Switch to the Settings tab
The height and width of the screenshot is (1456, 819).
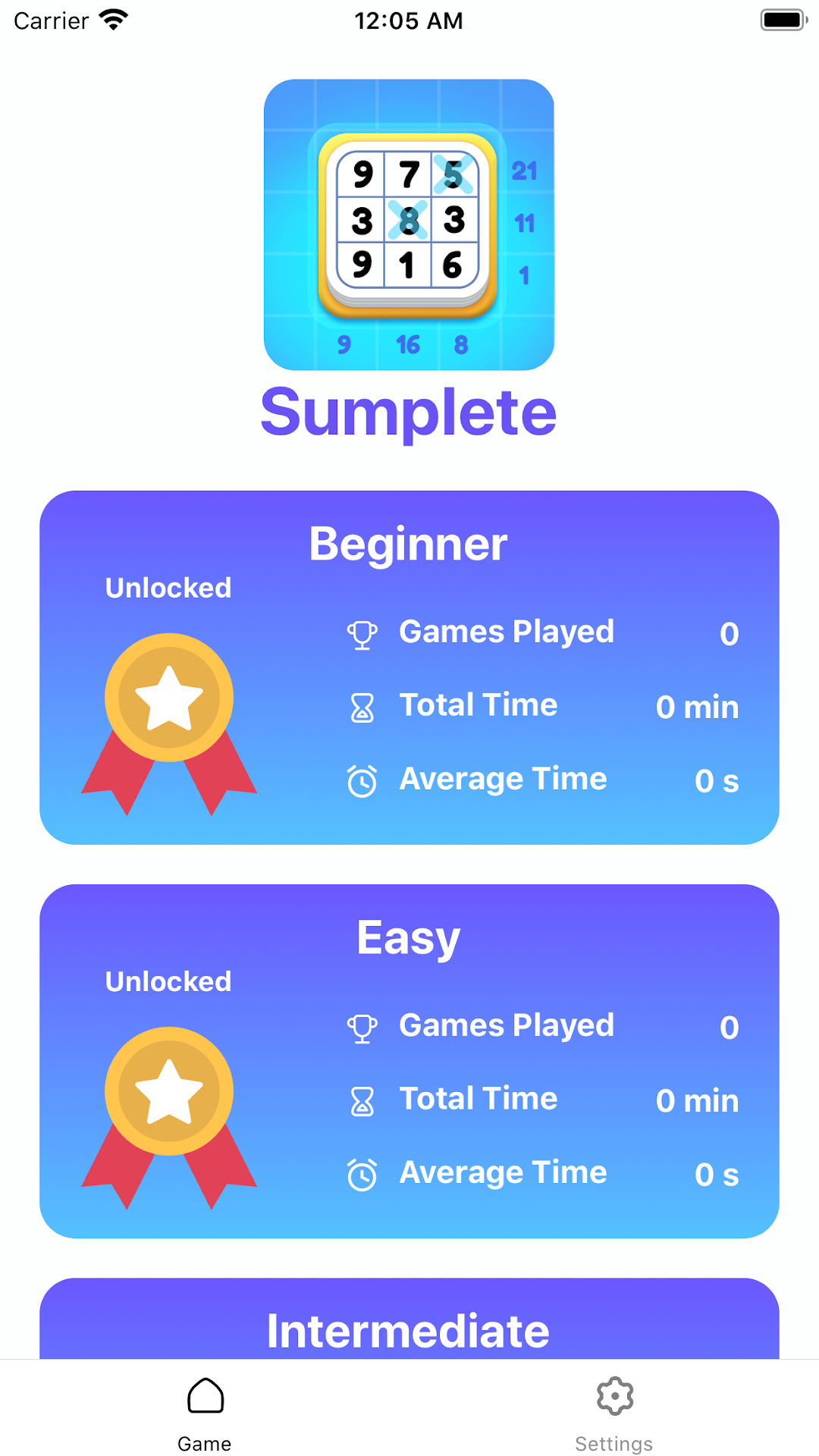click(x=614, y=1412)
